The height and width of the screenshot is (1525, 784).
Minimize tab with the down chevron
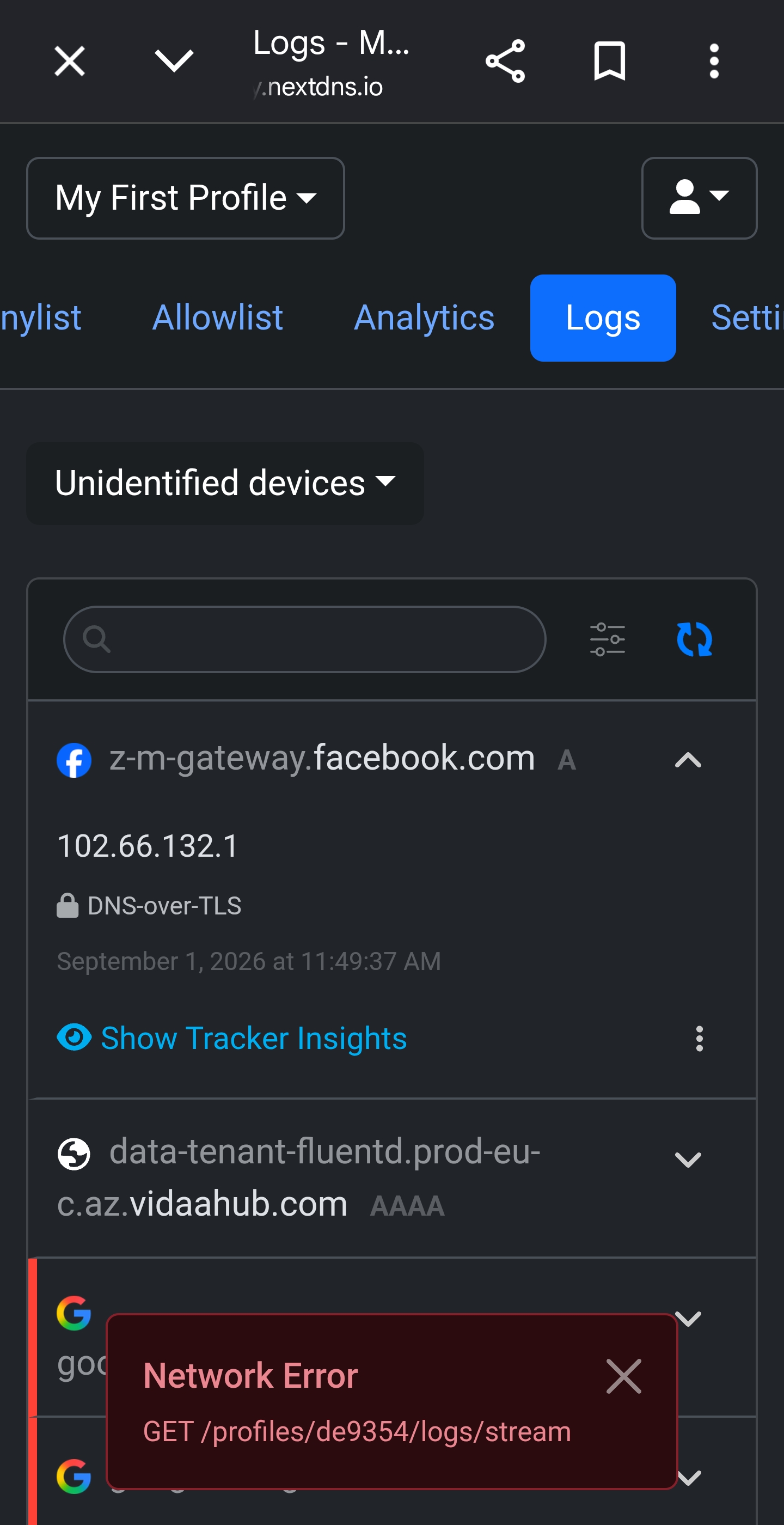174,61
